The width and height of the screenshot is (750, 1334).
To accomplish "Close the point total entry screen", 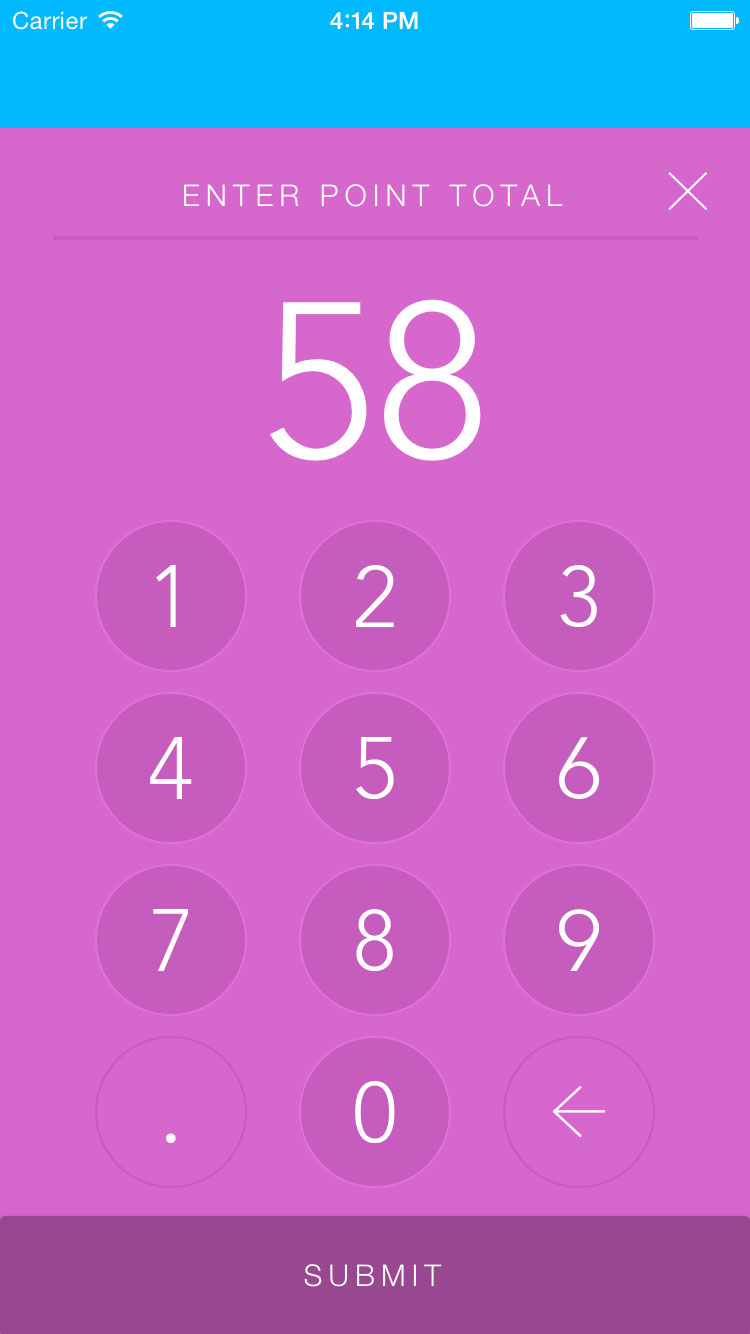I will (x=687, y=191).
